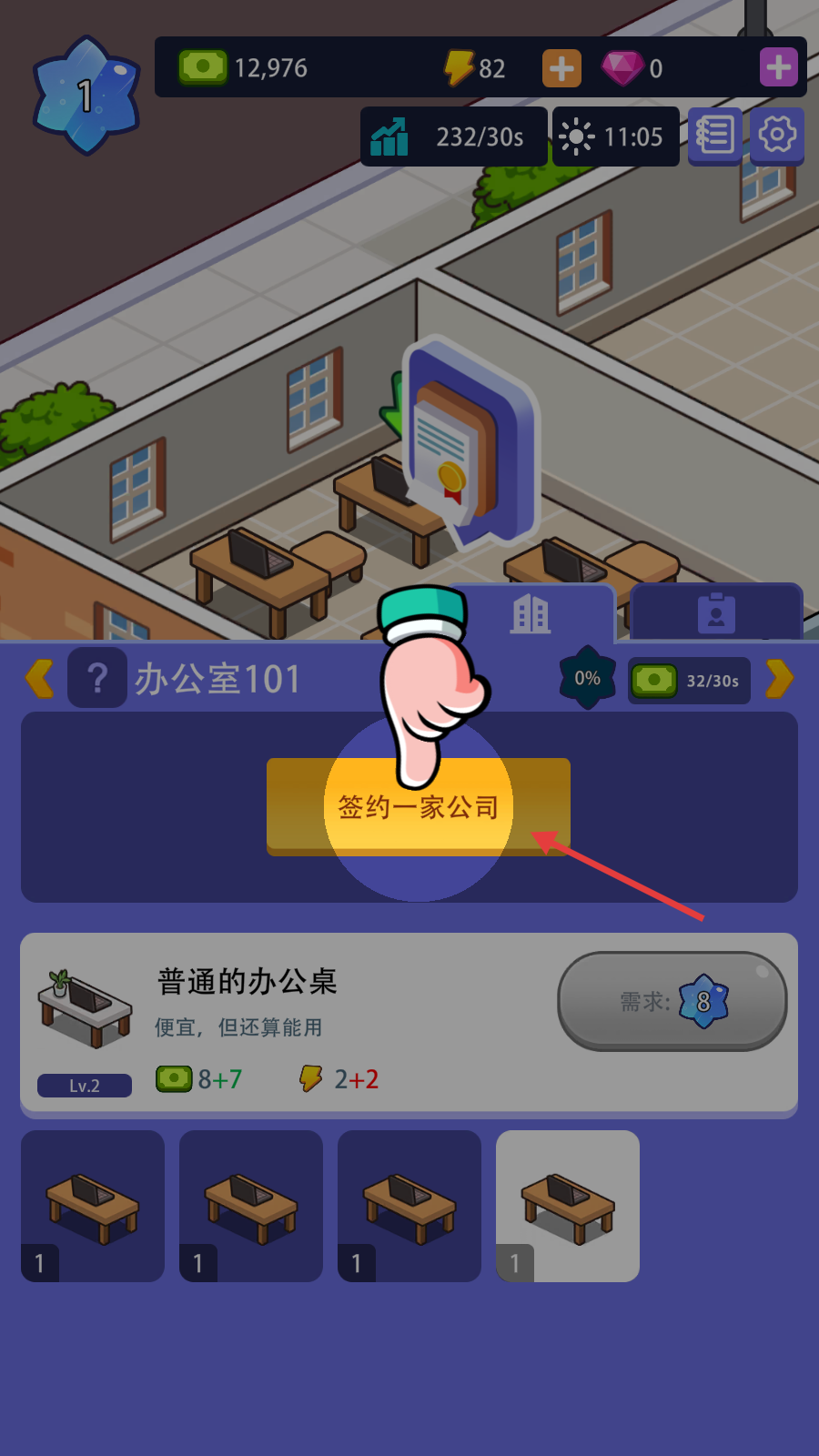Open the level 1 star badge

coord(86,96)
